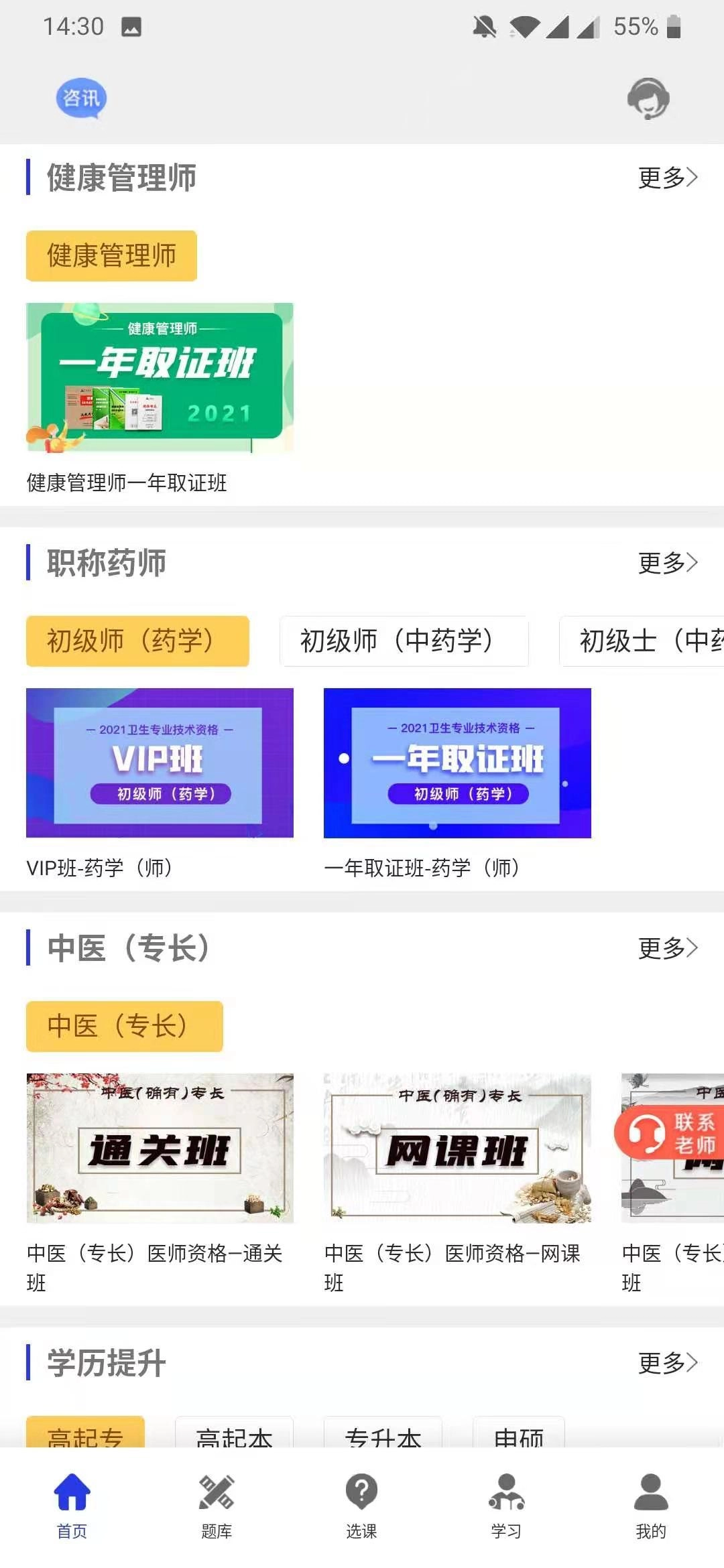Switch to the 中医（专长）tab

[x=123, y=1024]
